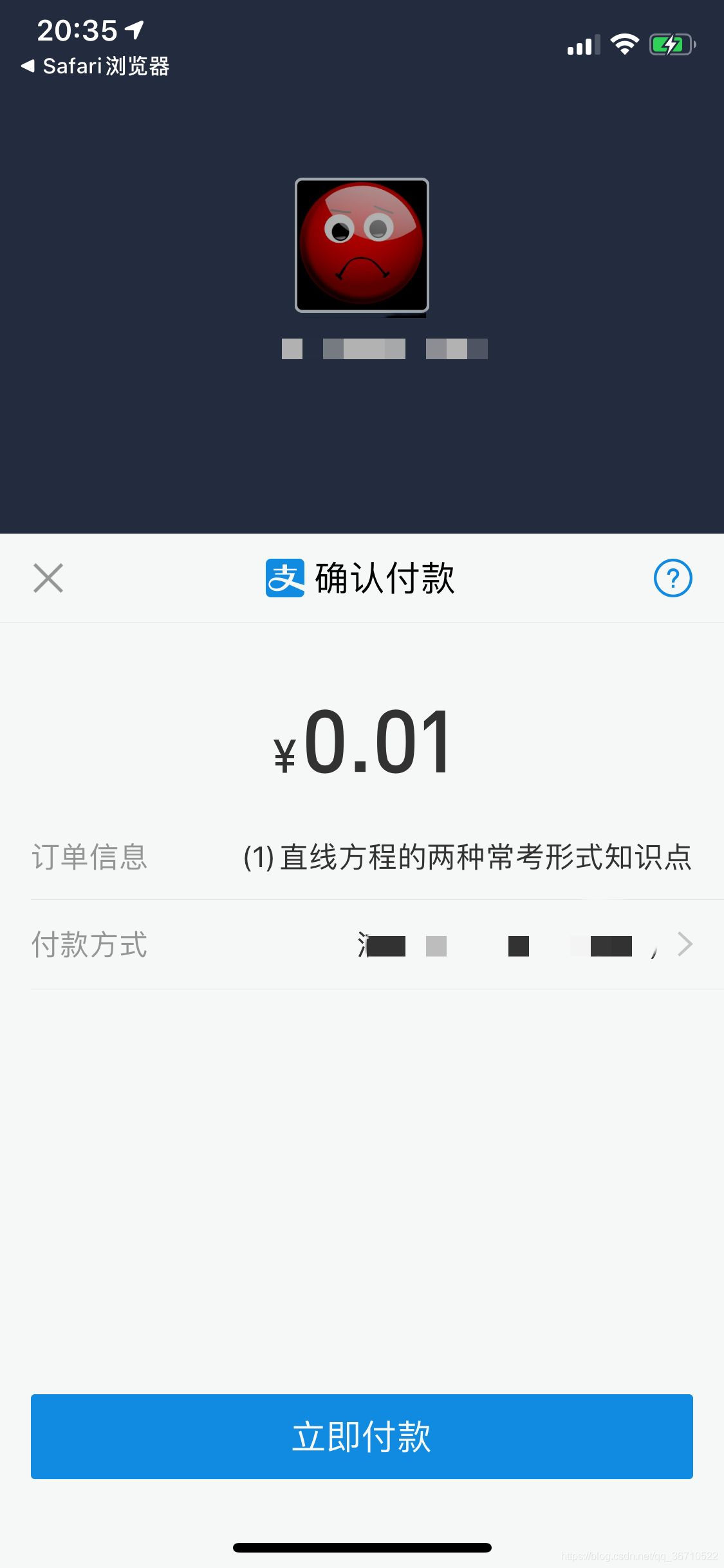Close the payment confirmation sheet
This screenshot has width=724, height=1568.
(x=48, y=577)
